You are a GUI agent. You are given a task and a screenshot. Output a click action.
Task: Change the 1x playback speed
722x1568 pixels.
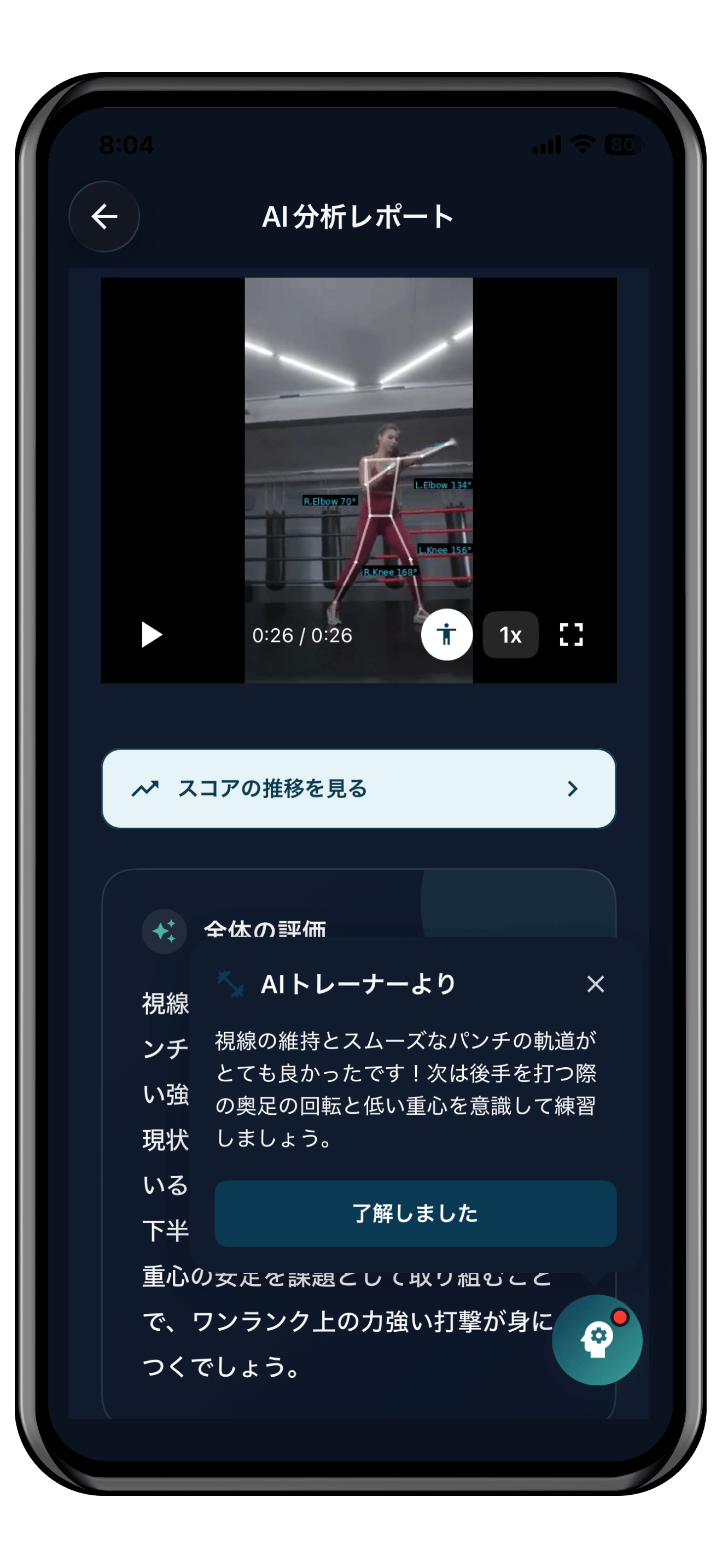click(x=510, y=635)
